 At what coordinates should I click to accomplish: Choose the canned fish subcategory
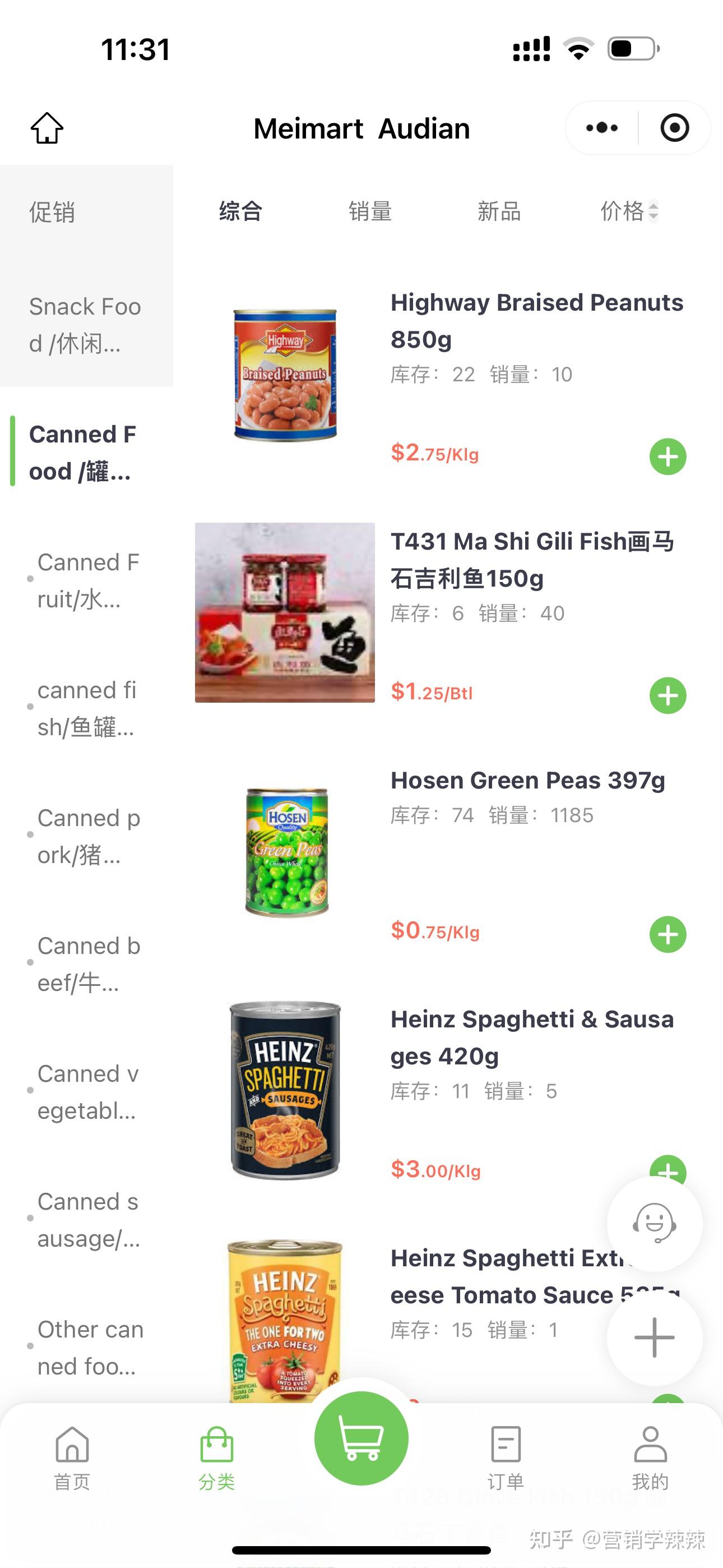(86, 708)
